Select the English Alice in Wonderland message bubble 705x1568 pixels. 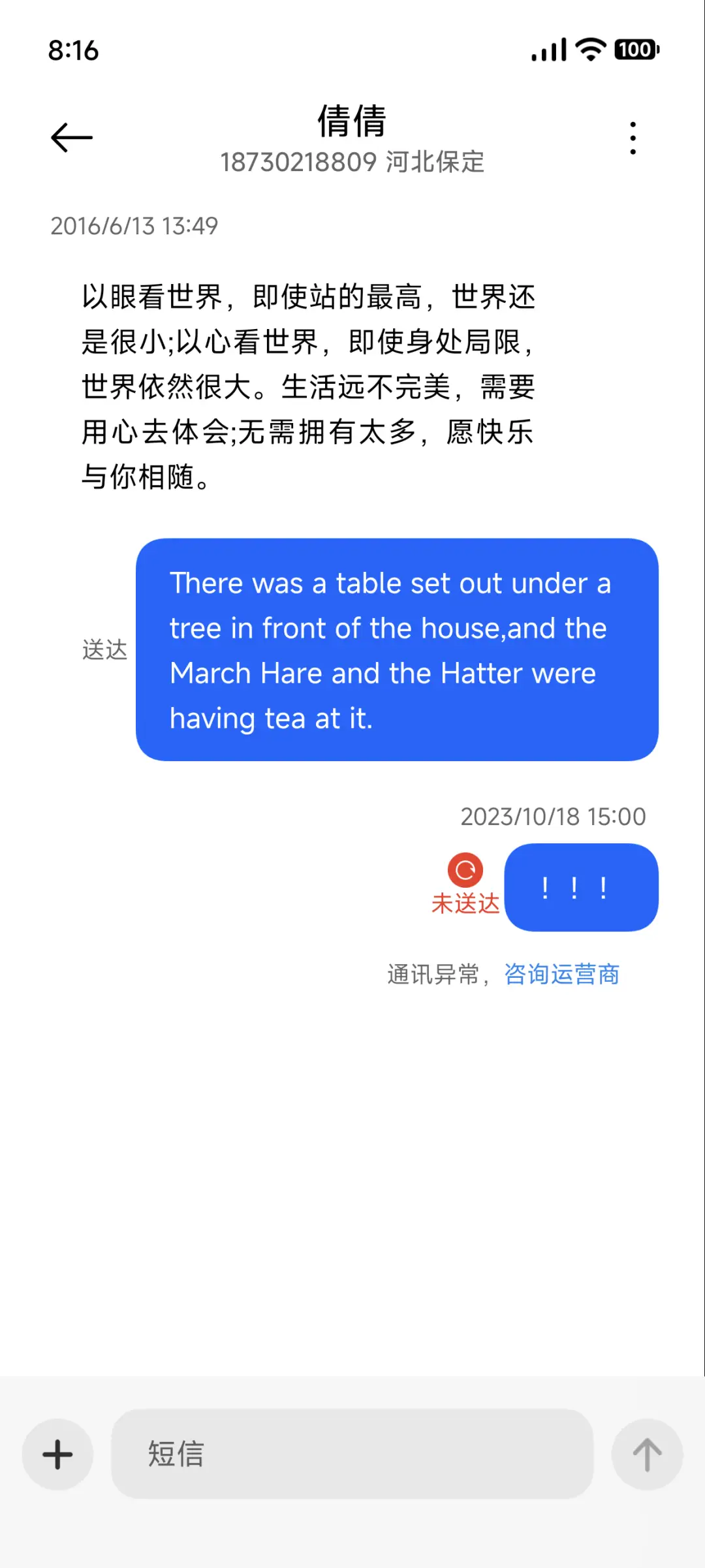(x=397, y=650)
